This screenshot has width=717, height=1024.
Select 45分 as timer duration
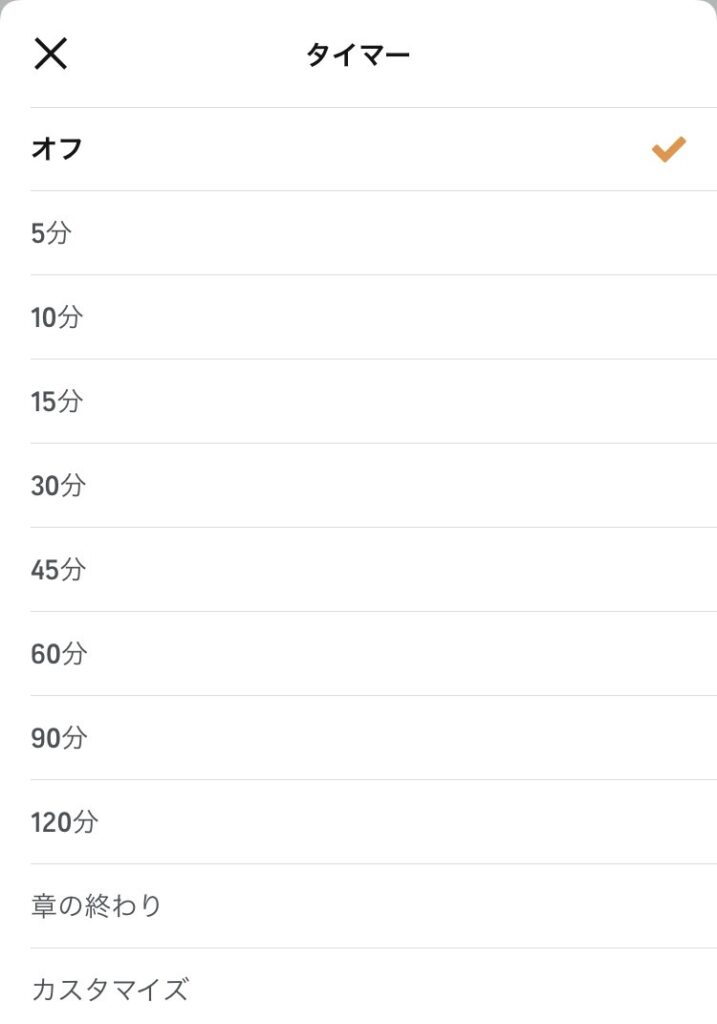coord(58,570)
